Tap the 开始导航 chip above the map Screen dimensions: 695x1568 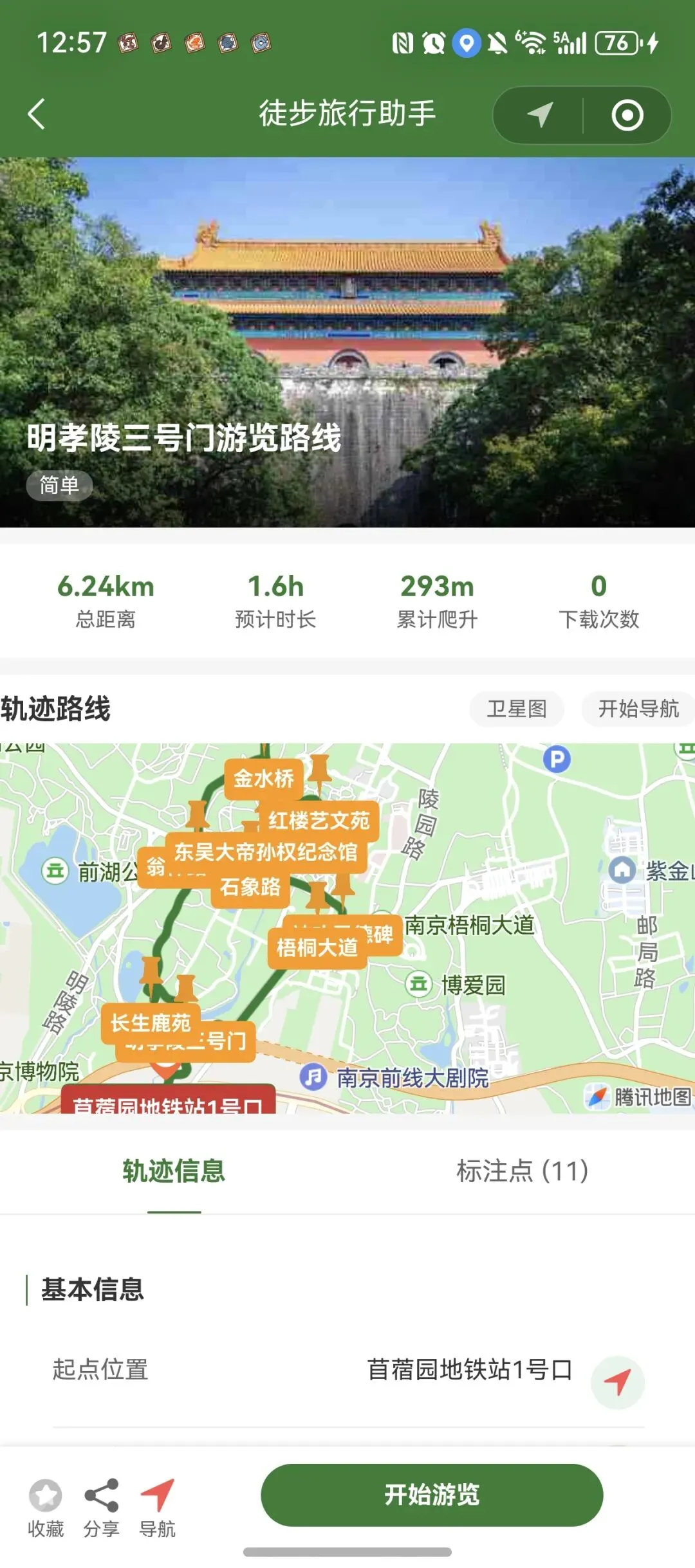[x=638, y=709]
